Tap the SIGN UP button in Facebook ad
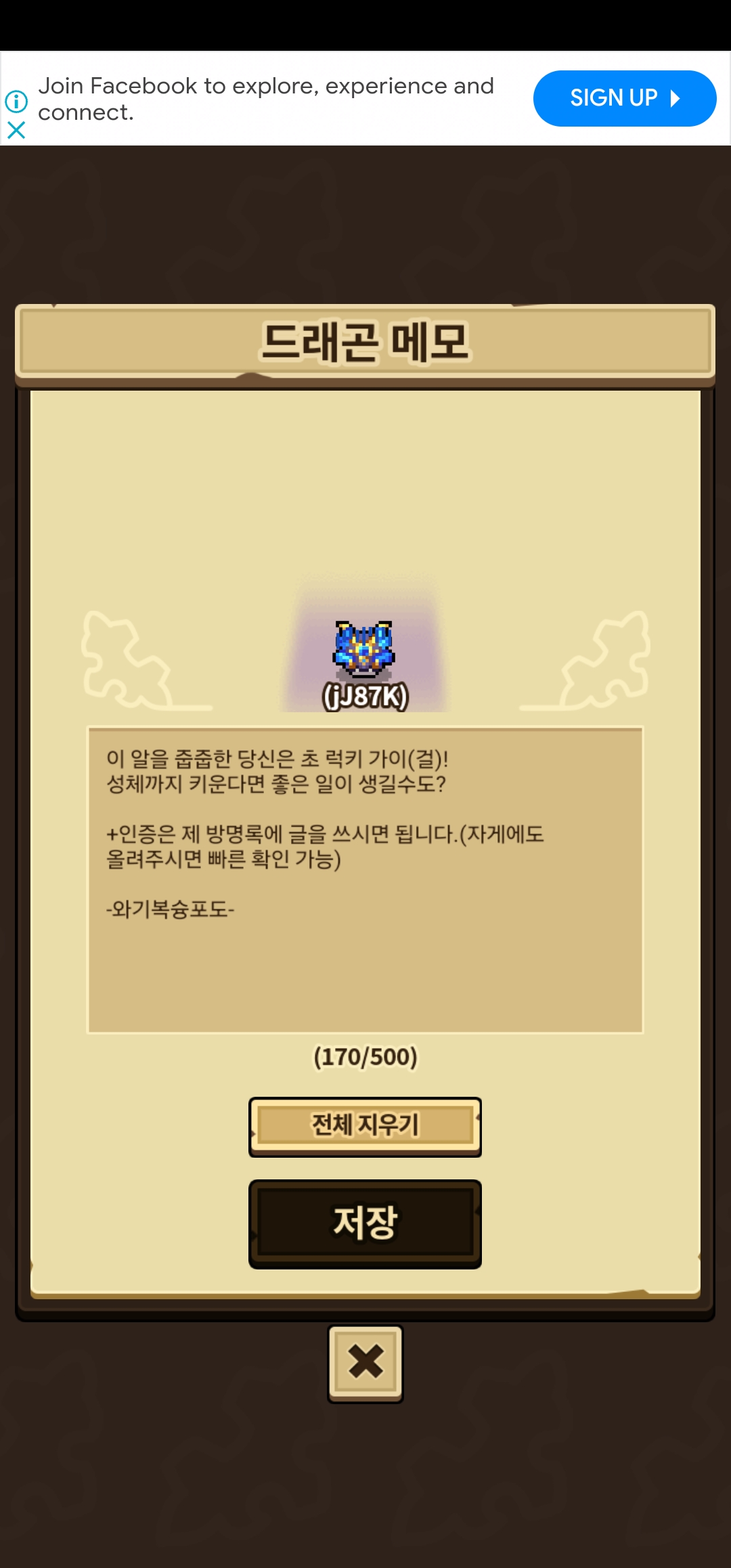The image size is (731, 1568). [624, 98]
